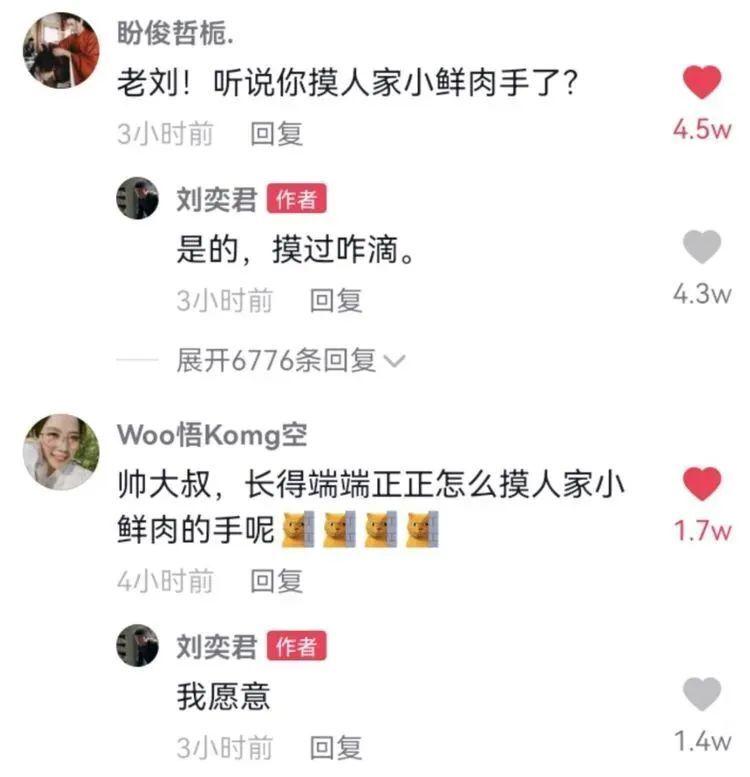Open Woo悟Komg空's profile avatar
This screenshot has width=750, height=777.
(x=61, y=452)
